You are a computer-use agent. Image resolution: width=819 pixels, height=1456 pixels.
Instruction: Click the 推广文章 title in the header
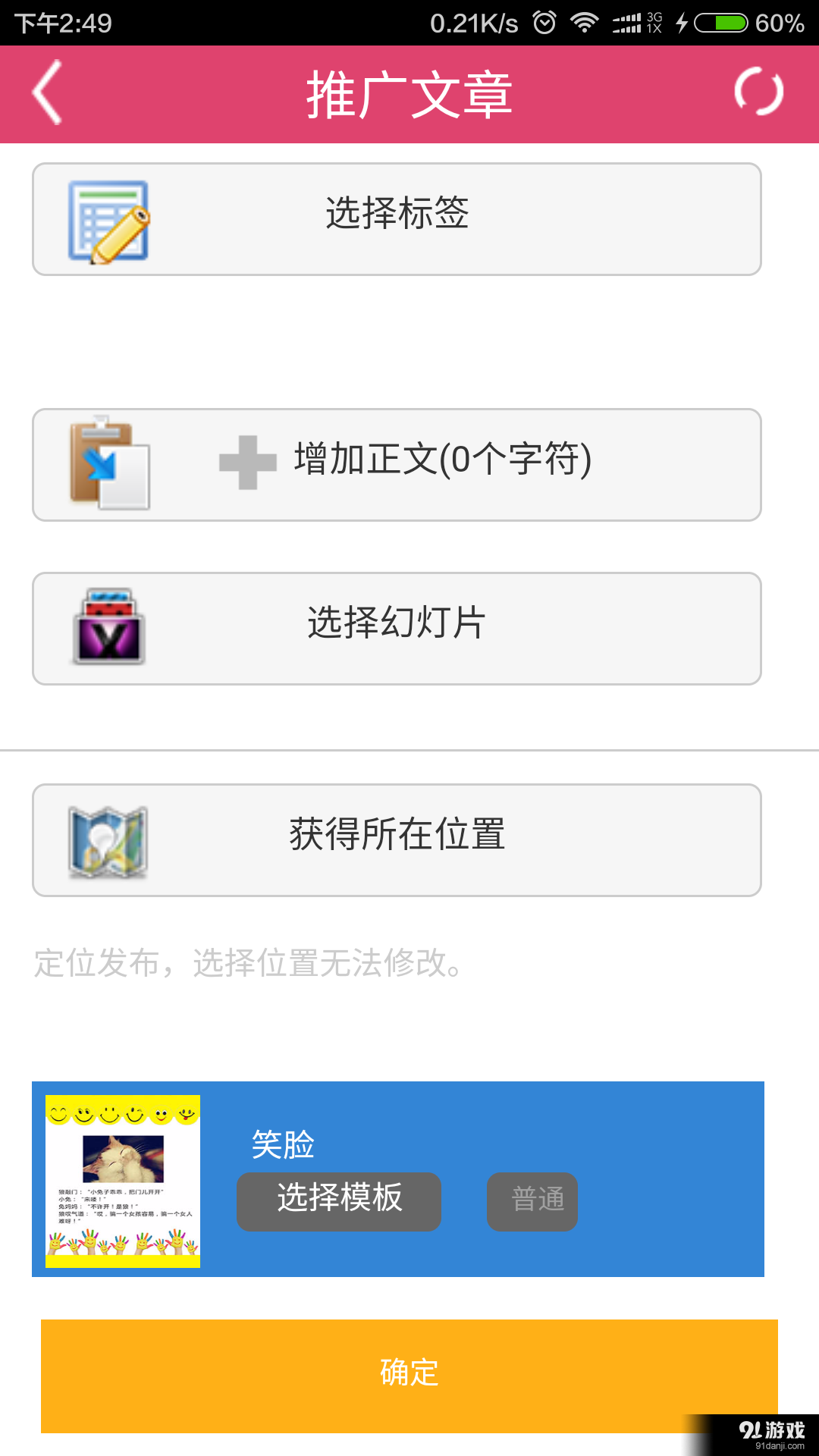click(x=409, y=94)
